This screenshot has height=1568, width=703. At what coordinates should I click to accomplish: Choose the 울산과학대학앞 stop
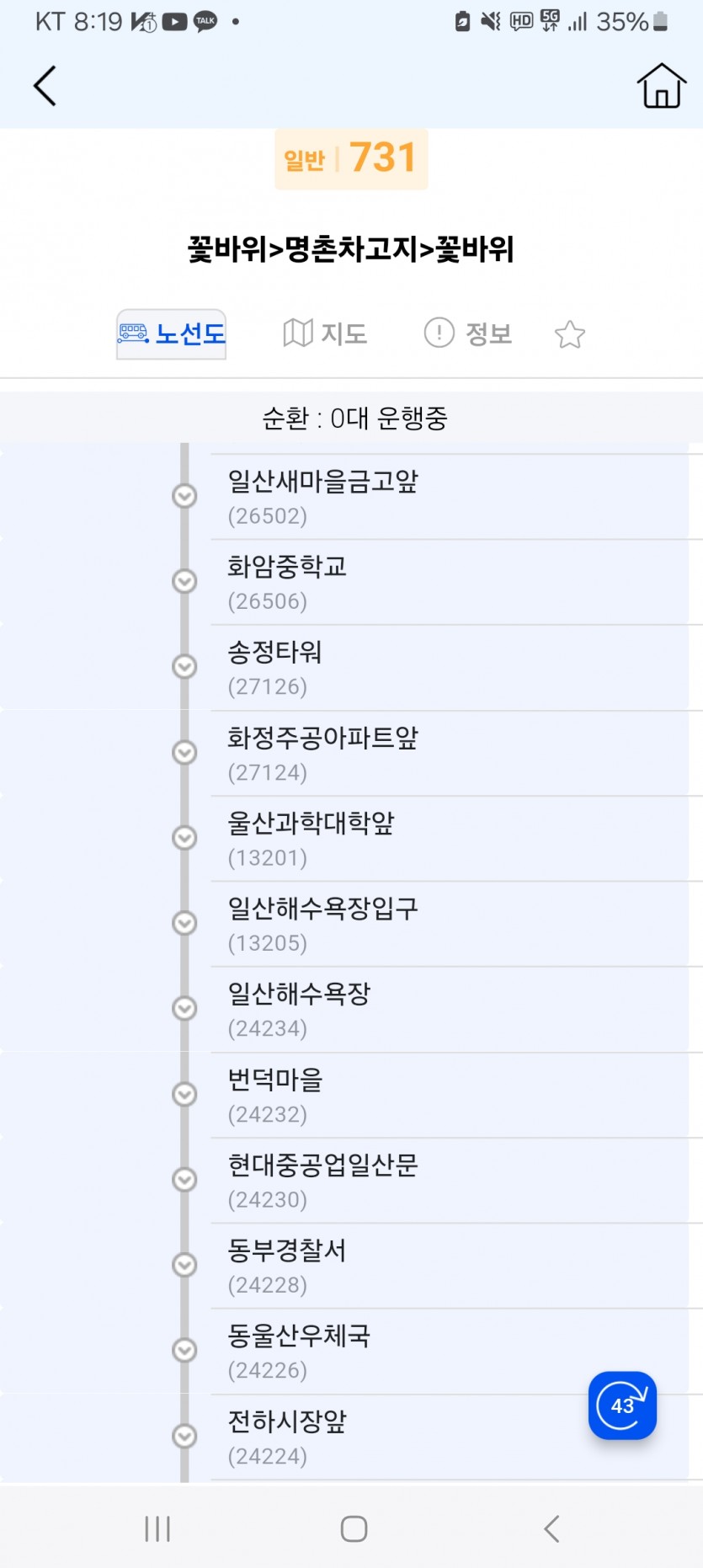[456, 839]
